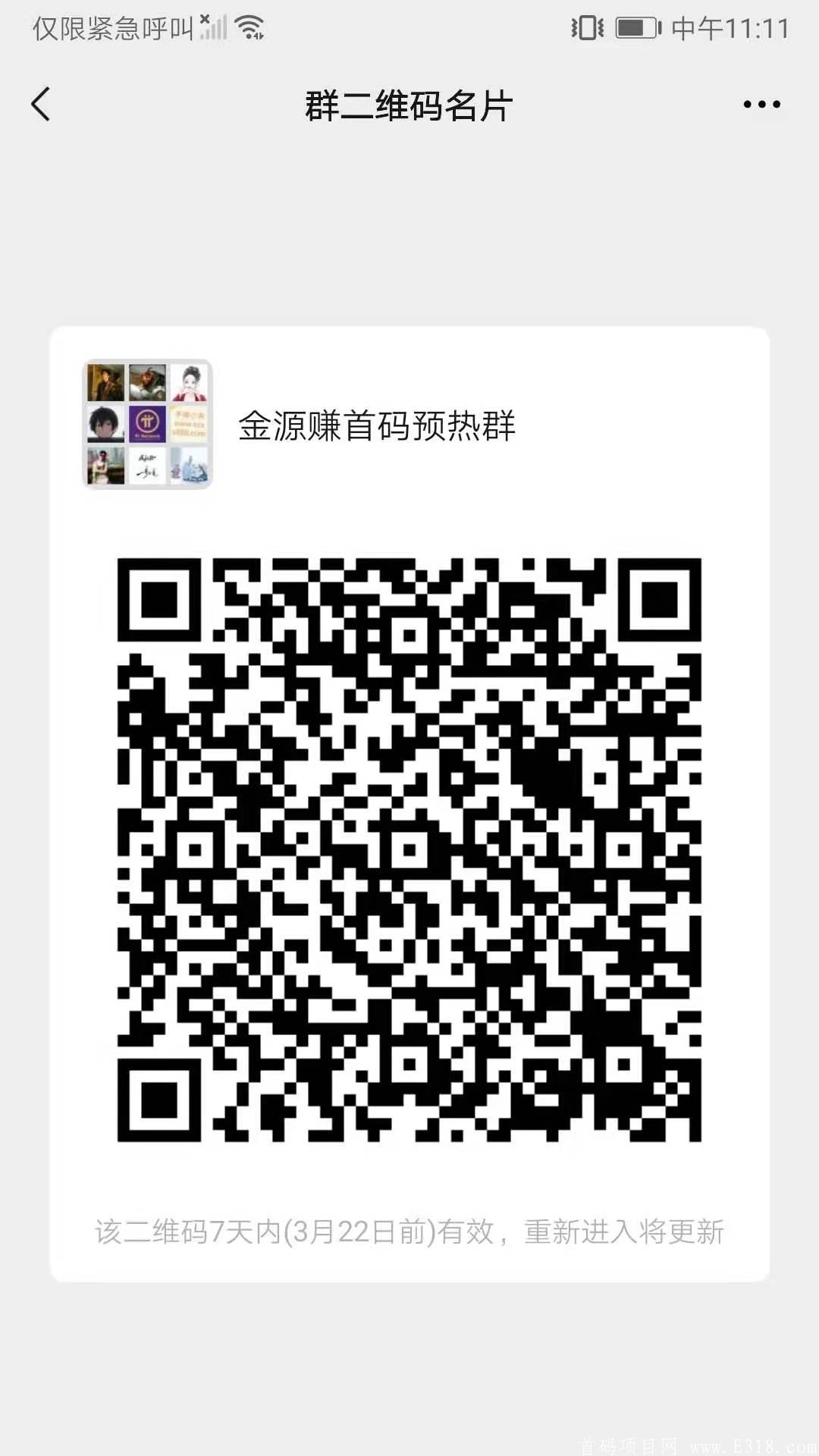Tap the cellular signal icon showing no service
Screen dimensions: 819x1456
coord(212,28)
